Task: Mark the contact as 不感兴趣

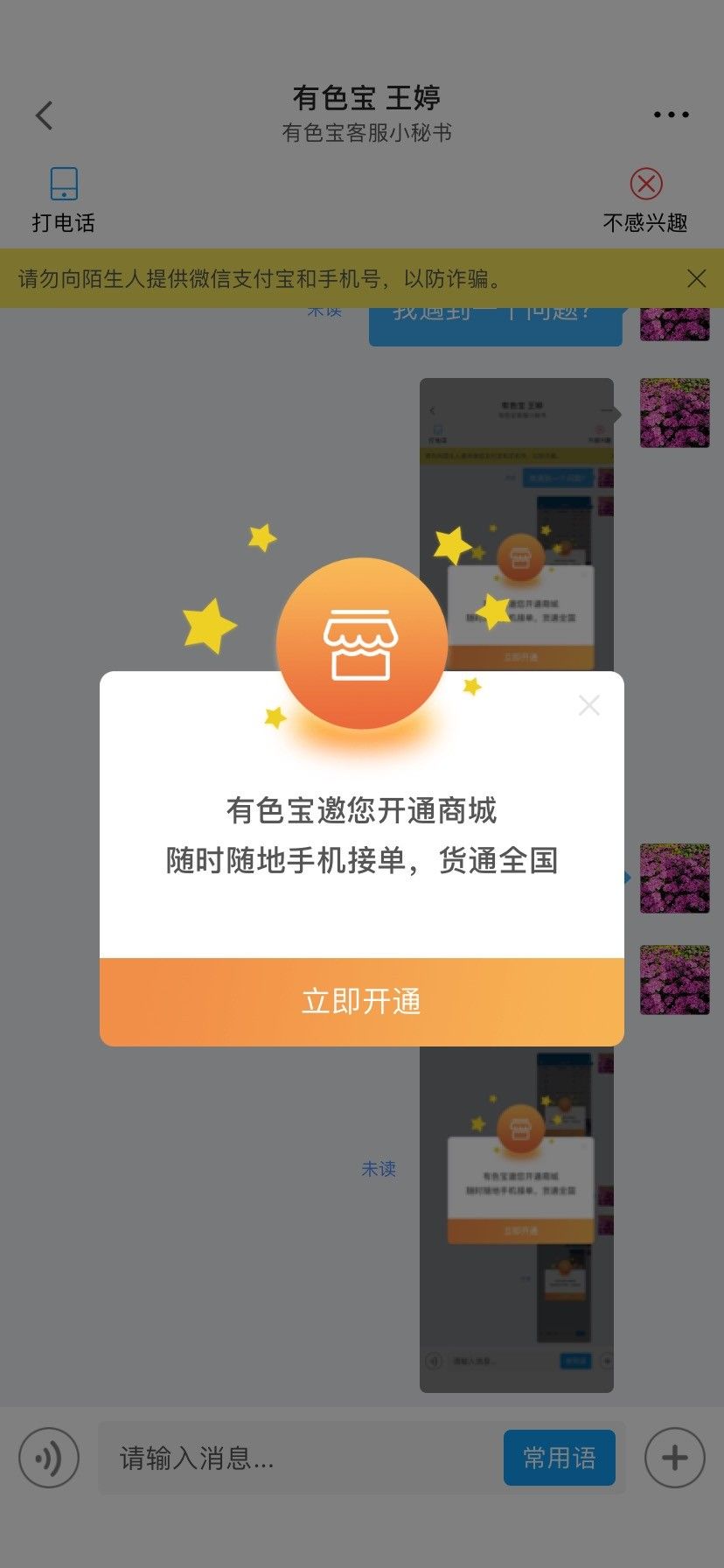Action: 645,200
